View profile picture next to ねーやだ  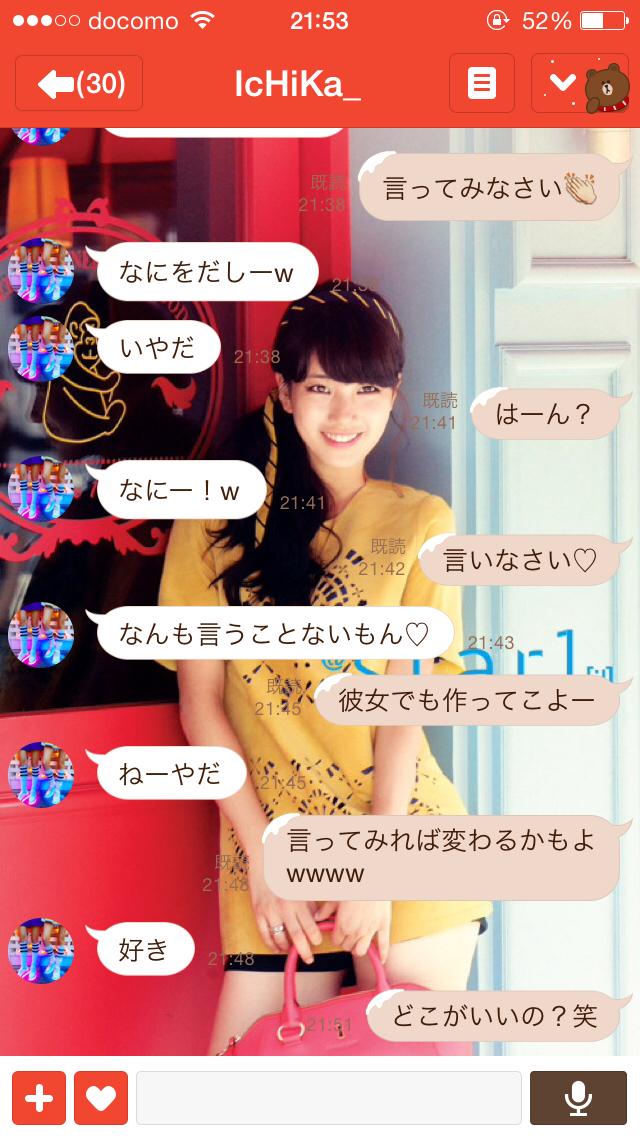tap(41, 775)
